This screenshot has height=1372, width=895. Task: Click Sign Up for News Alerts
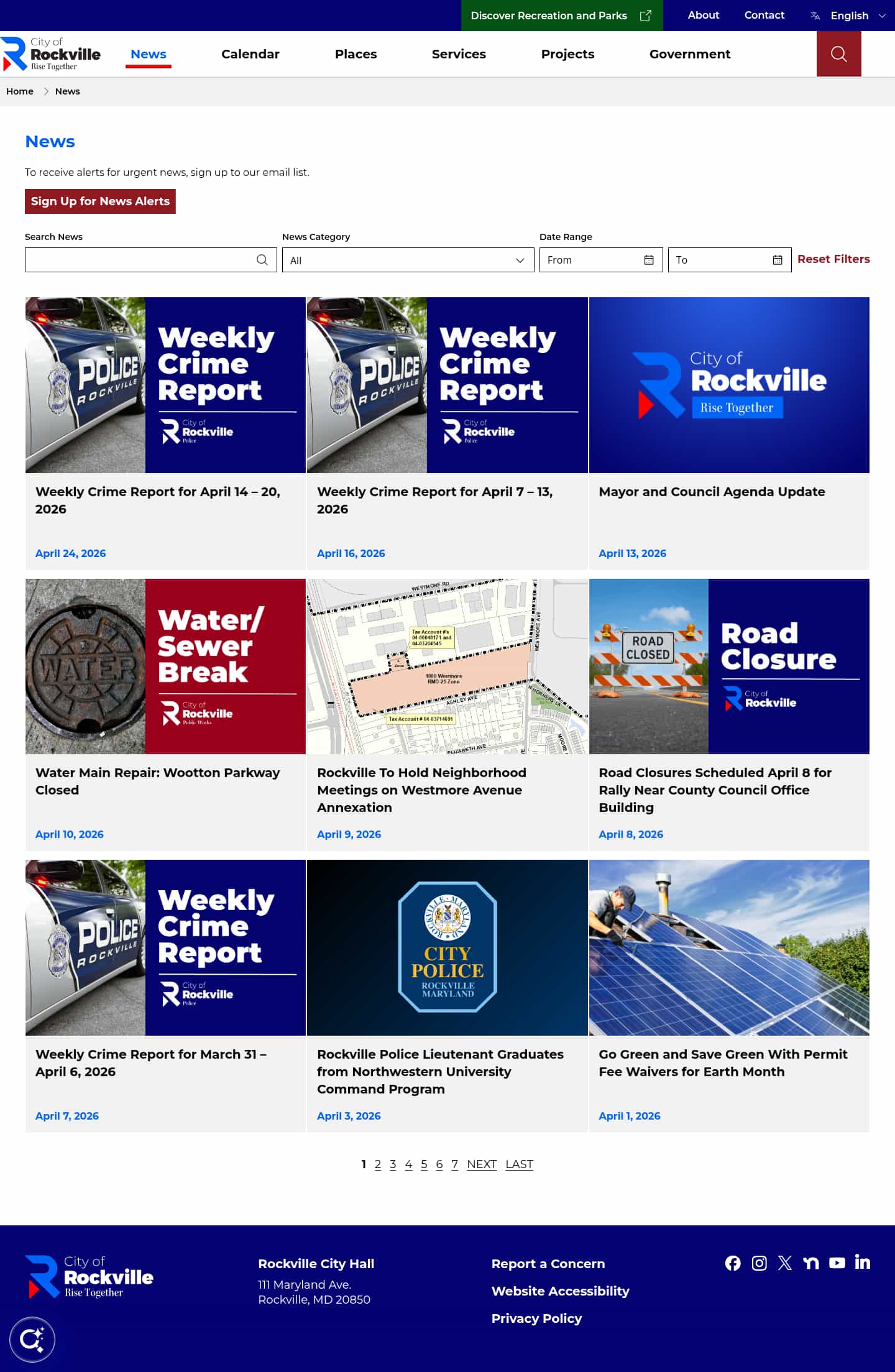coord(99,201)
